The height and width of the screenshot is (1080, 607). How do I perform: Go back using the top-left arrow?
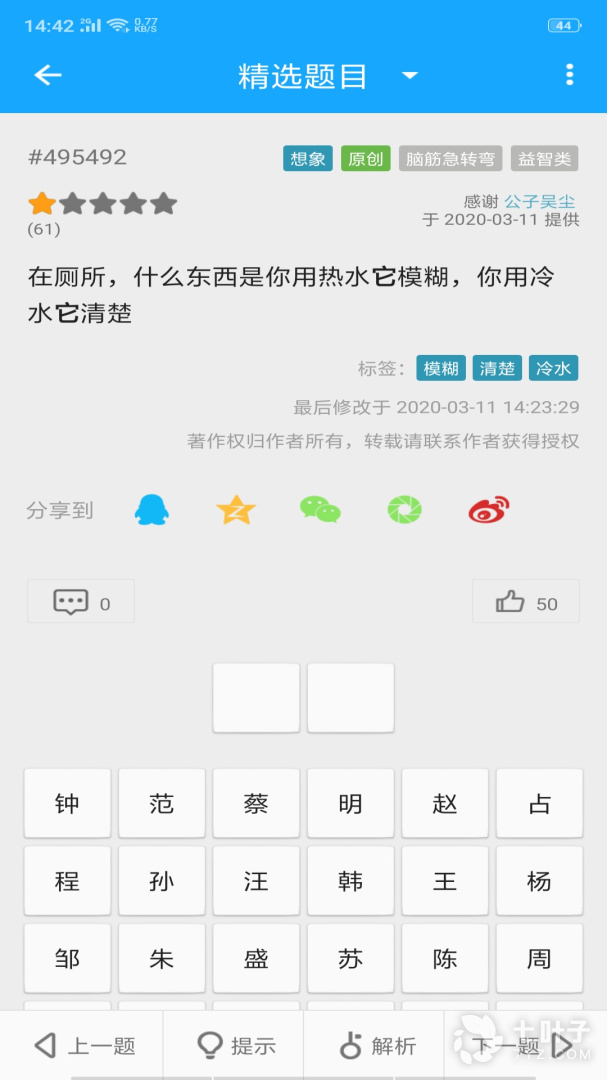48,75
